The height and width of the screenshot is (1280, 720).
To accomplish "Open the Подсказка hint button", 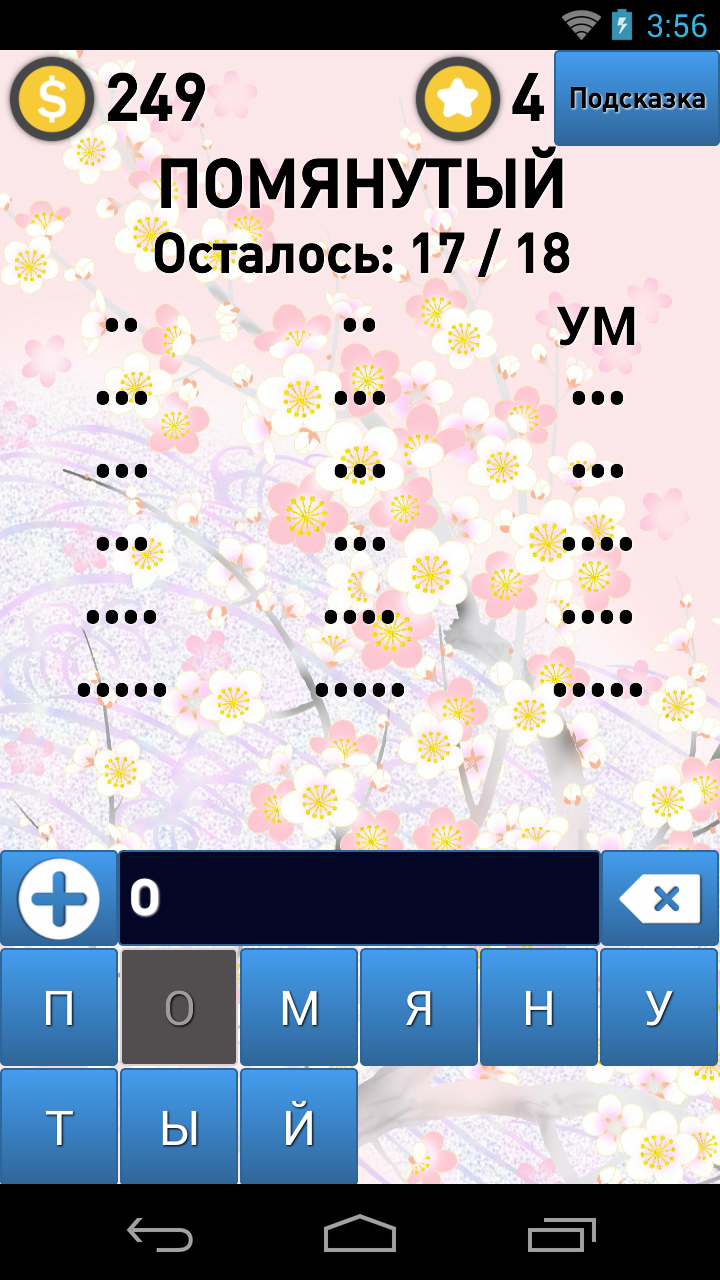I will [637, 99].
